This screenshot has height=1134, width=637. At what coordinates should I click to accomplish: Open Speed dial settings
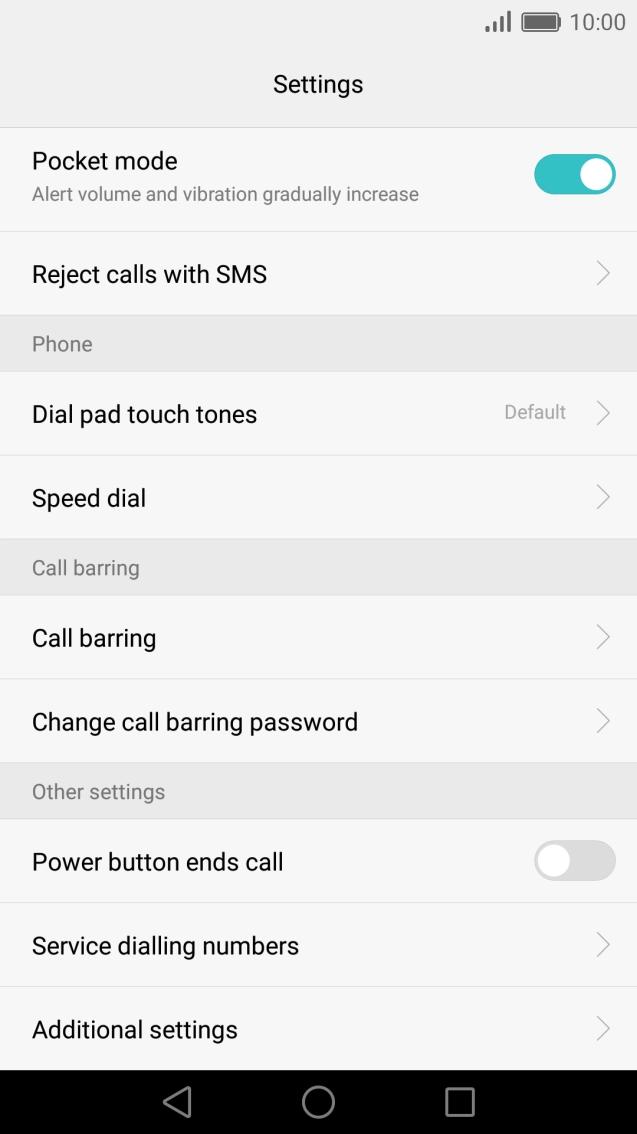point(318,498)
